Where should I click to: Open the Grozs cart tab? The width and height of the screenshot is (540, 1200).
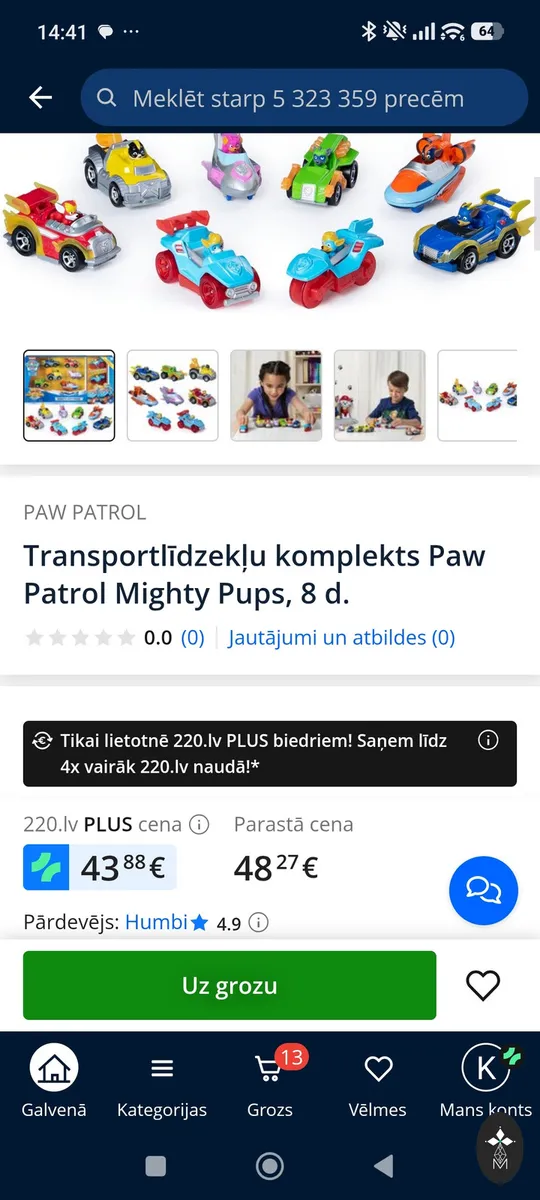point(270,1082)
